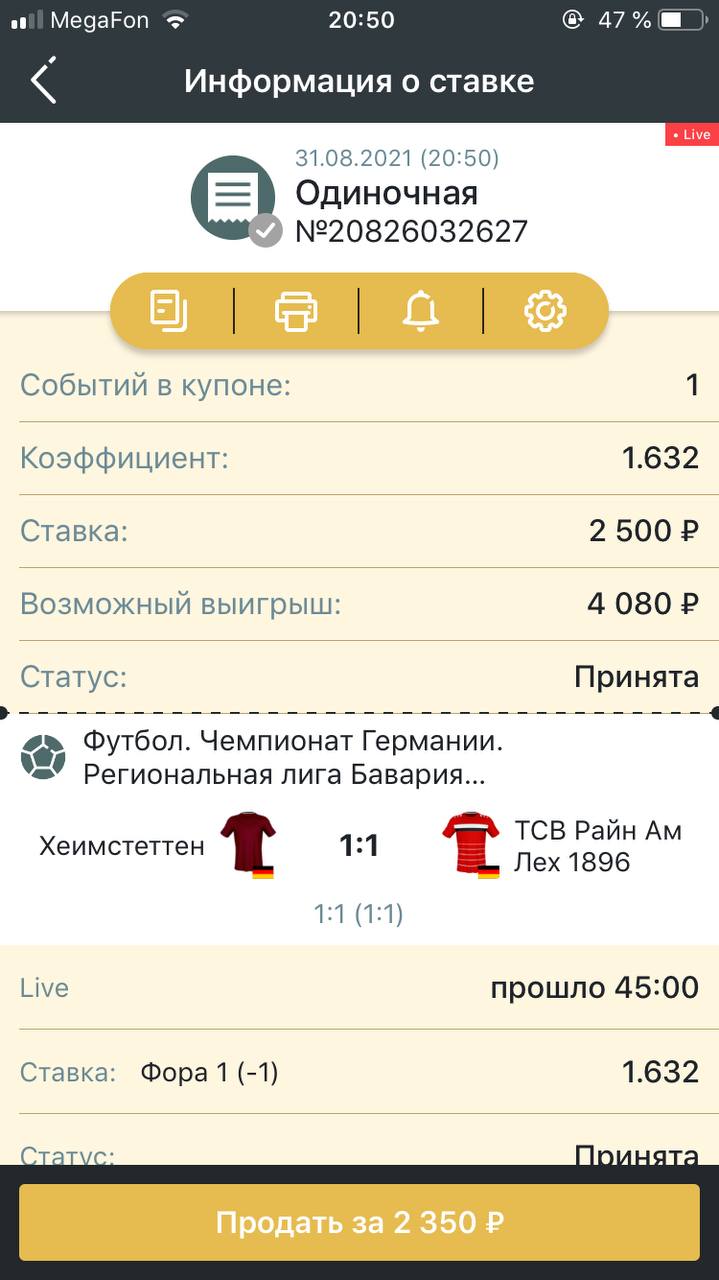The width and height of the screenshot is (719, 1280).
Task: Go back using the top-left arrow
Action: 43,81
